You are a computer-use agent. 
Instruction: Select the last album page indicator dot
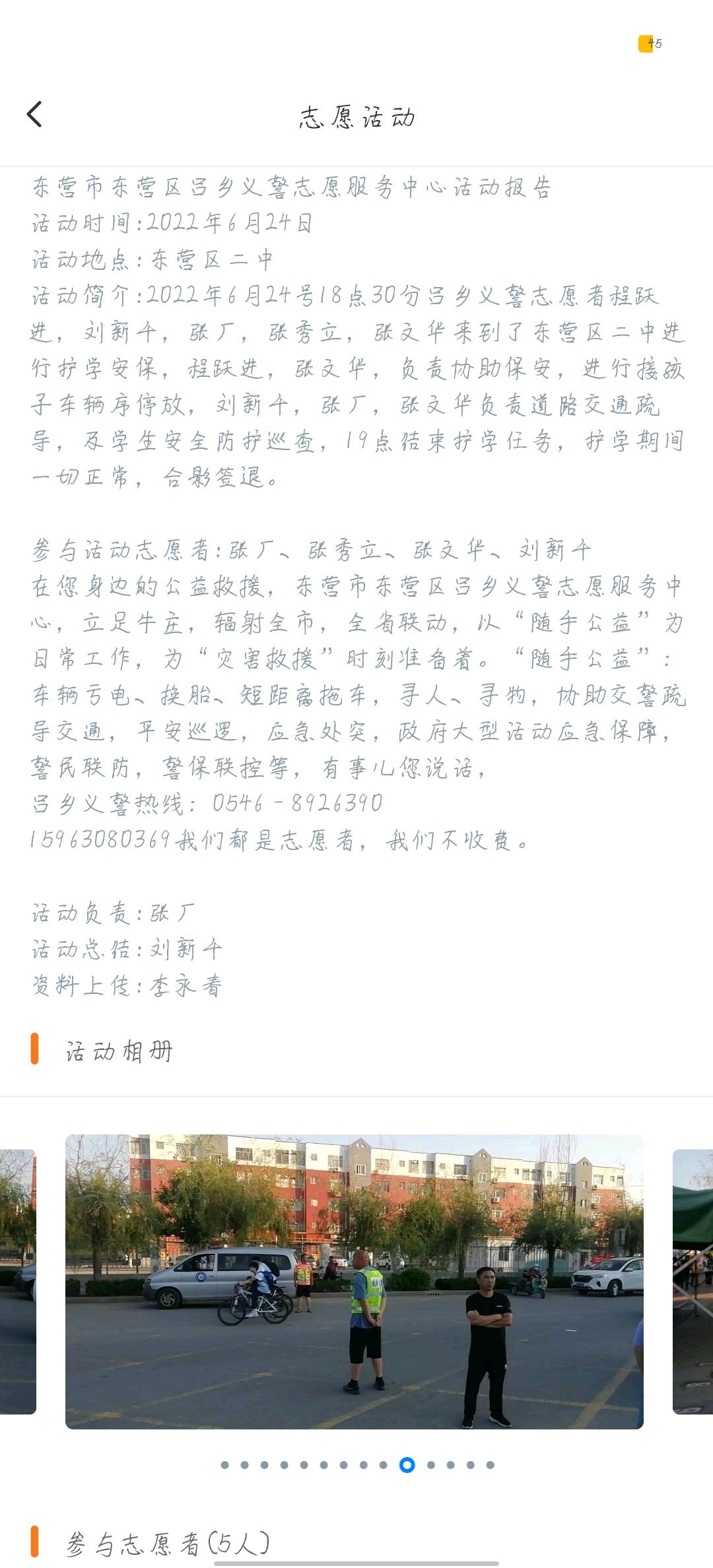(491, 1464)
